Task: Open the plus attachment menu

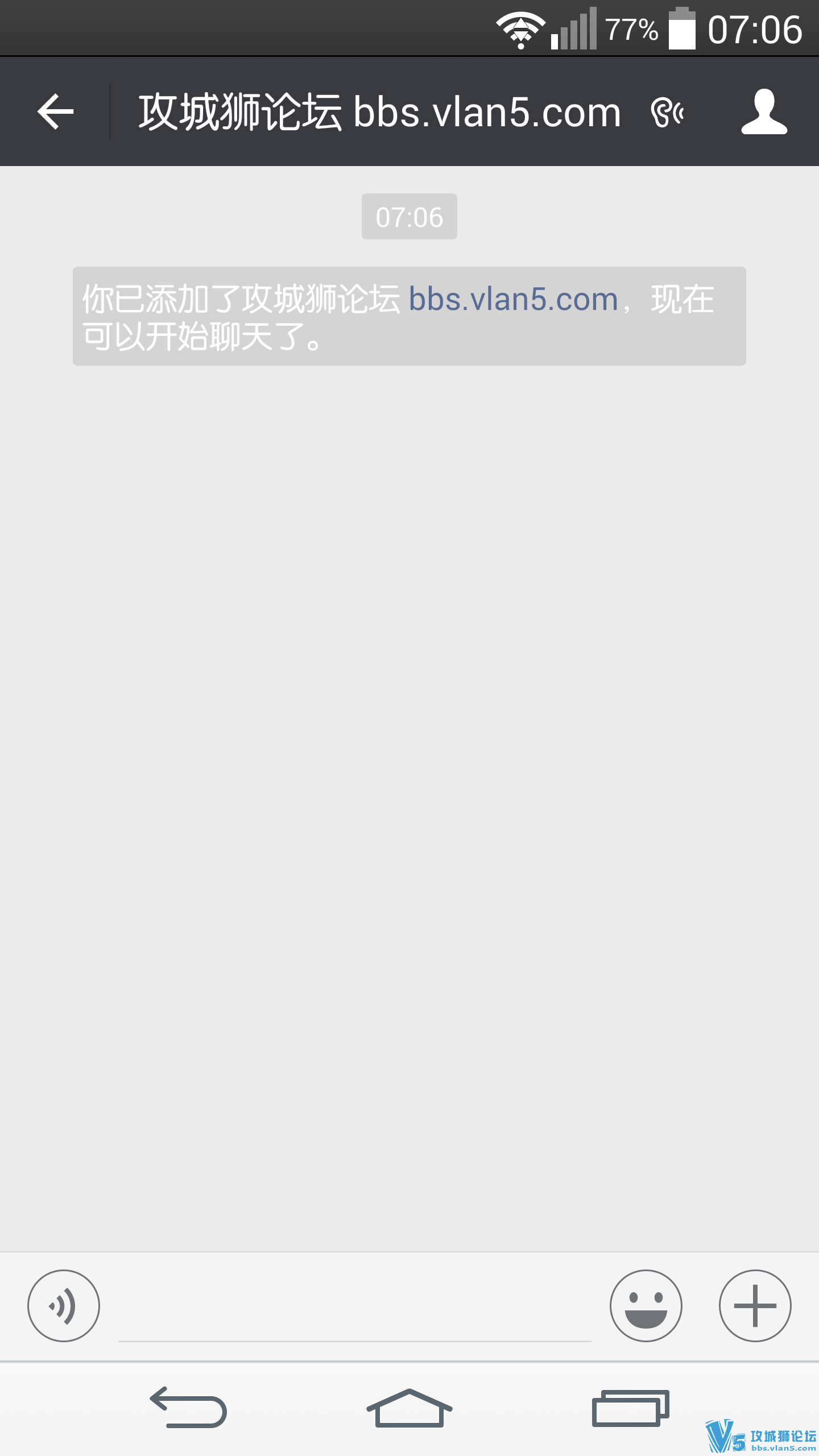Action: point(755,1305)
